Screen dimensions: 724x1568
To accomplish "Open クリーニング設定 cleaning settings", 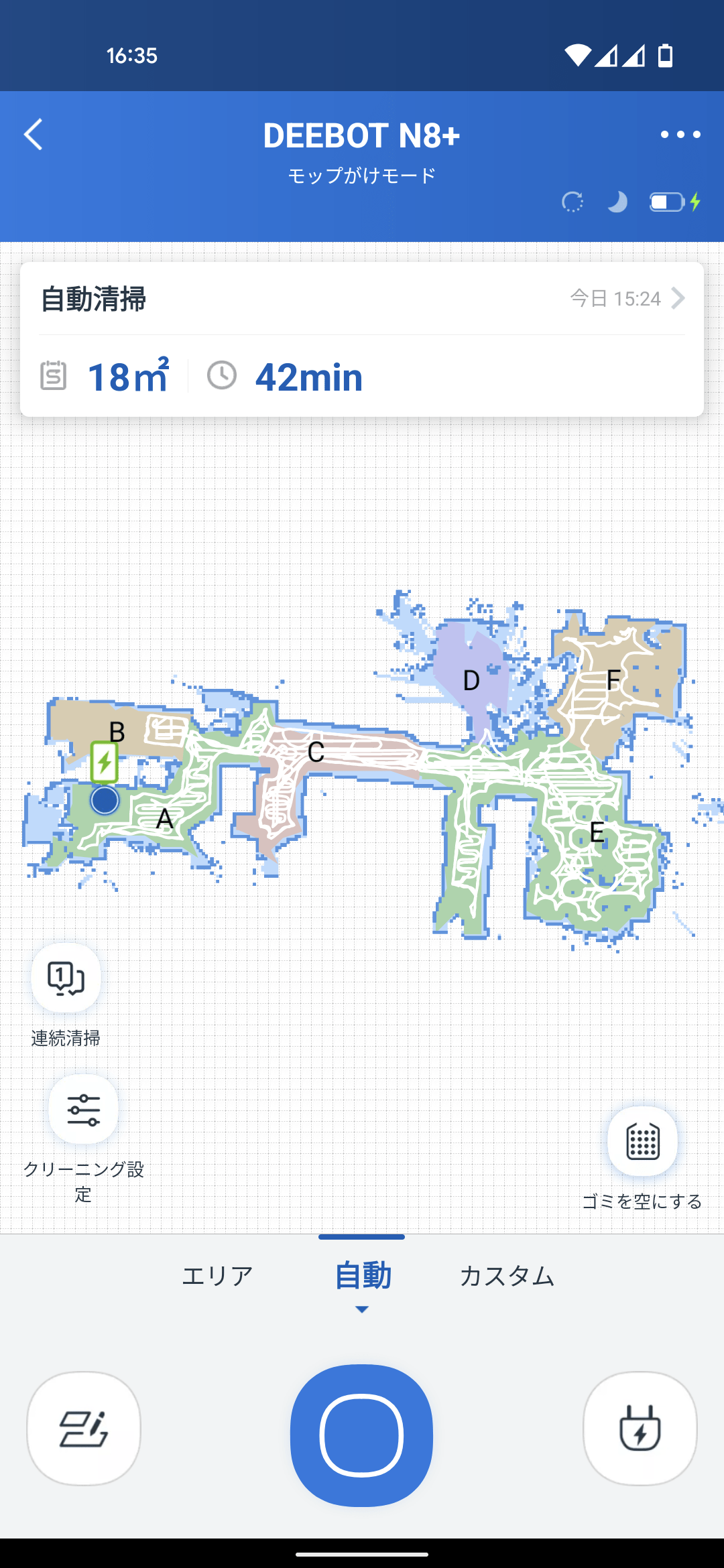I will pos(83,1110).
